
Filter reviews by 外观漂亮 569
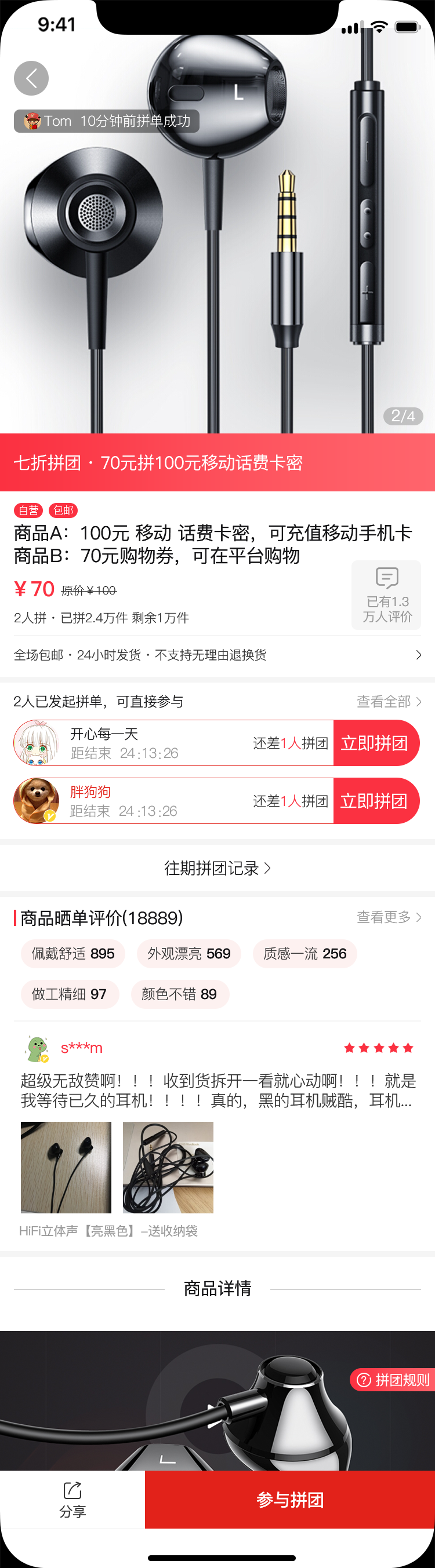tap(188, 953)
